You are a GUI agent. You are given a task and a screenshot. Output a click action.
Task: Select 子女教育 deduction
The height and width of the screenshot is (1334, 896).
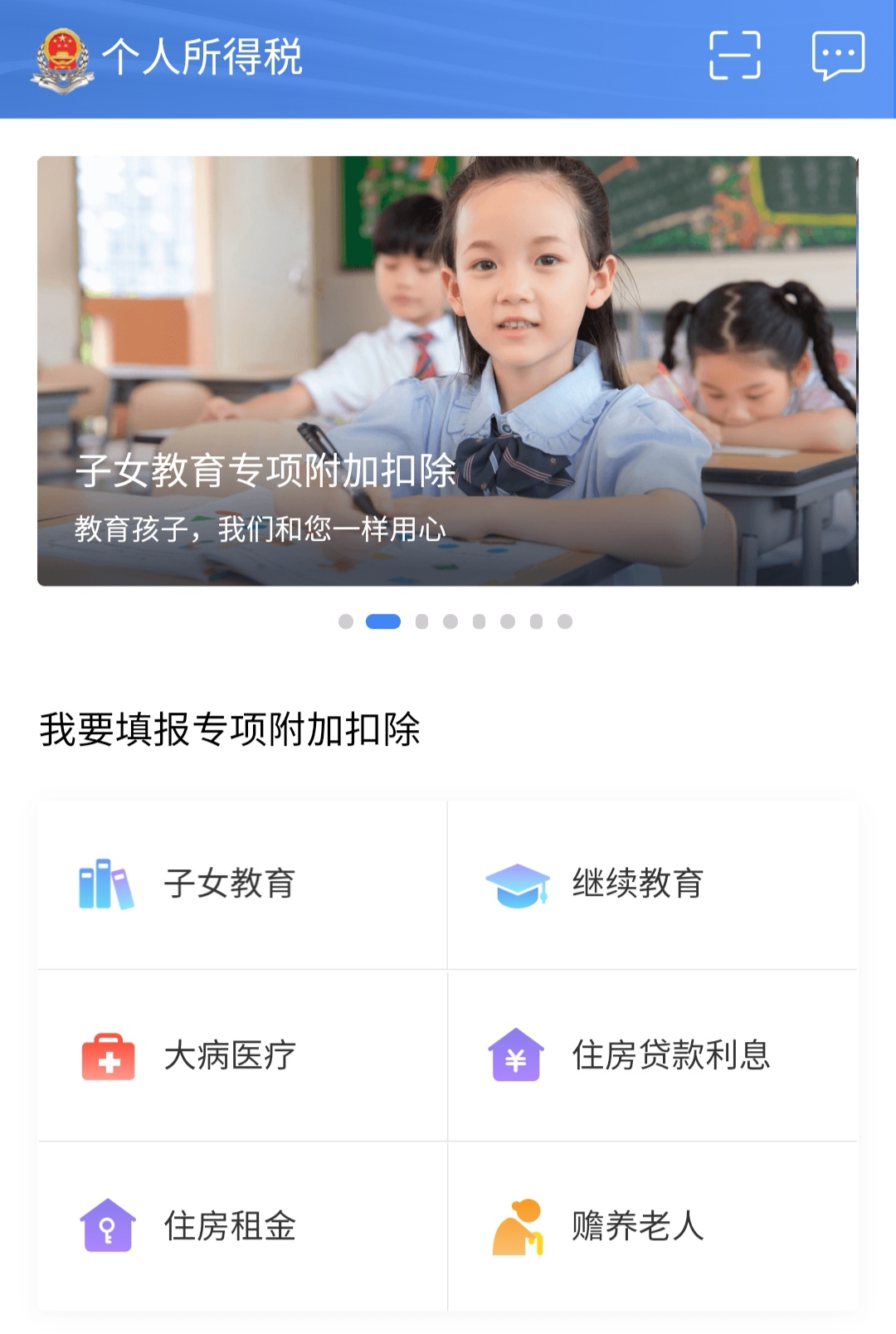(241, 884)
